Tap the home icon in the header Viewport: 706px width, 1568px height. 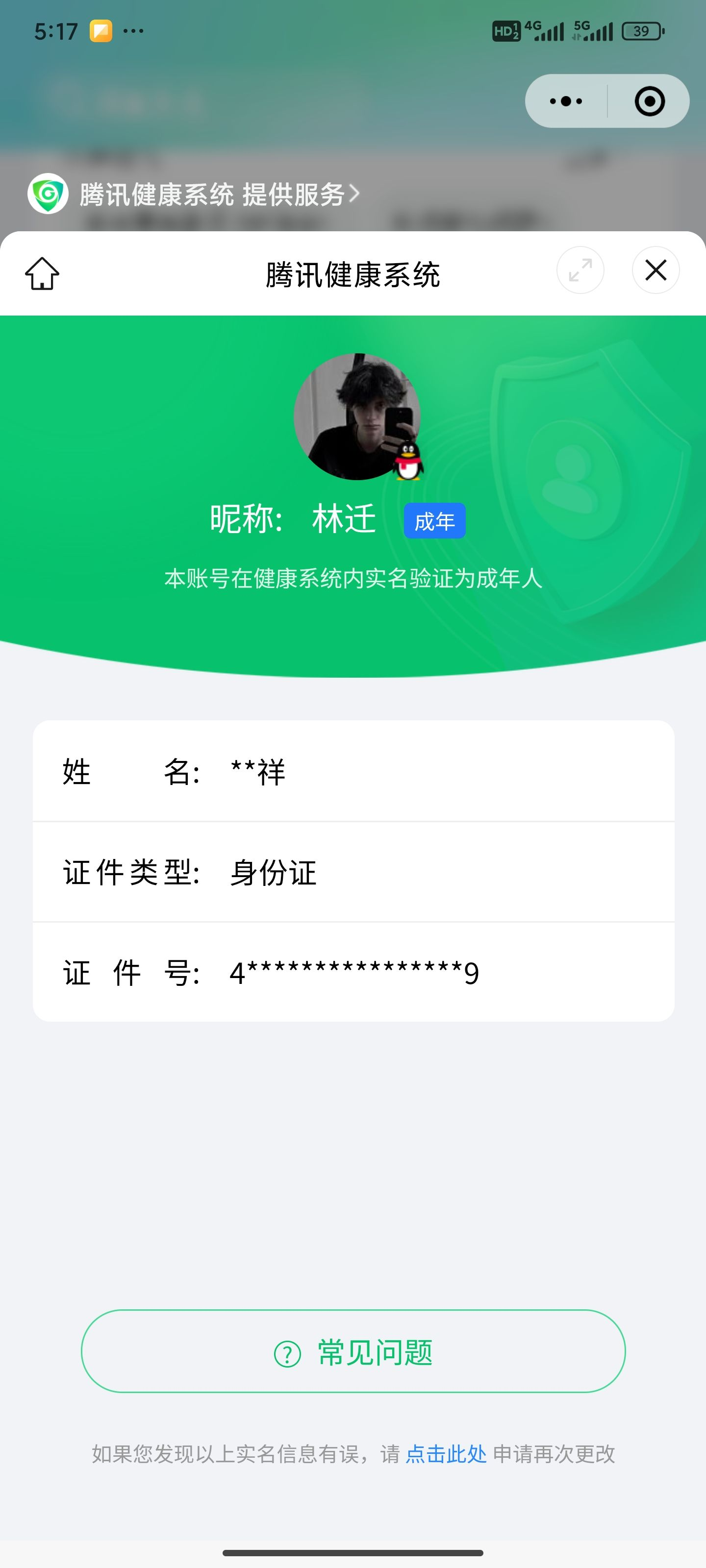pyautogui.click(x=42, y=273)
